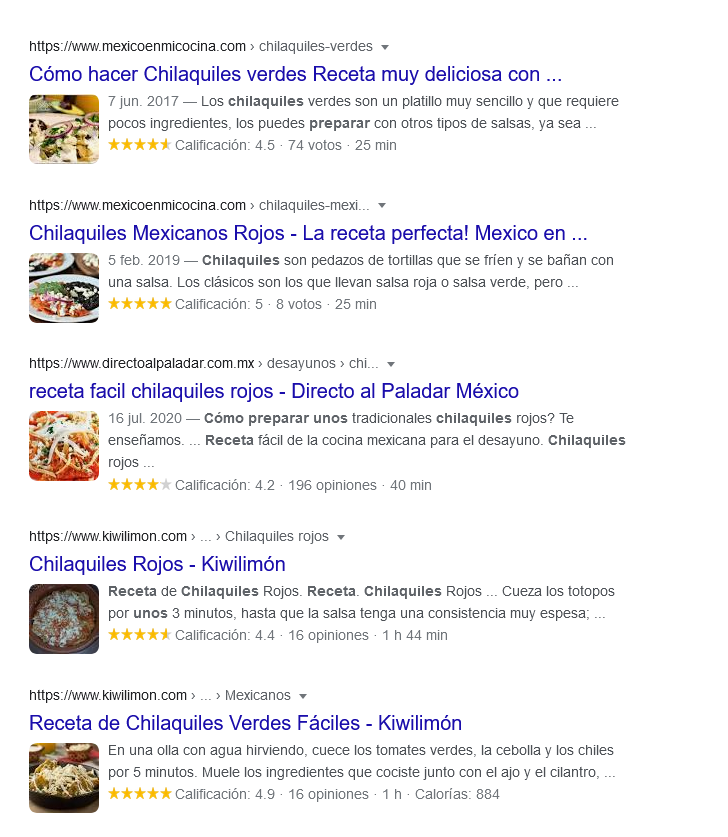The image size is (728, 837).
Task: Open 'Chilaquiles Mexicanos Rojos - La receta perfecta' link
Action: [308, 233]
